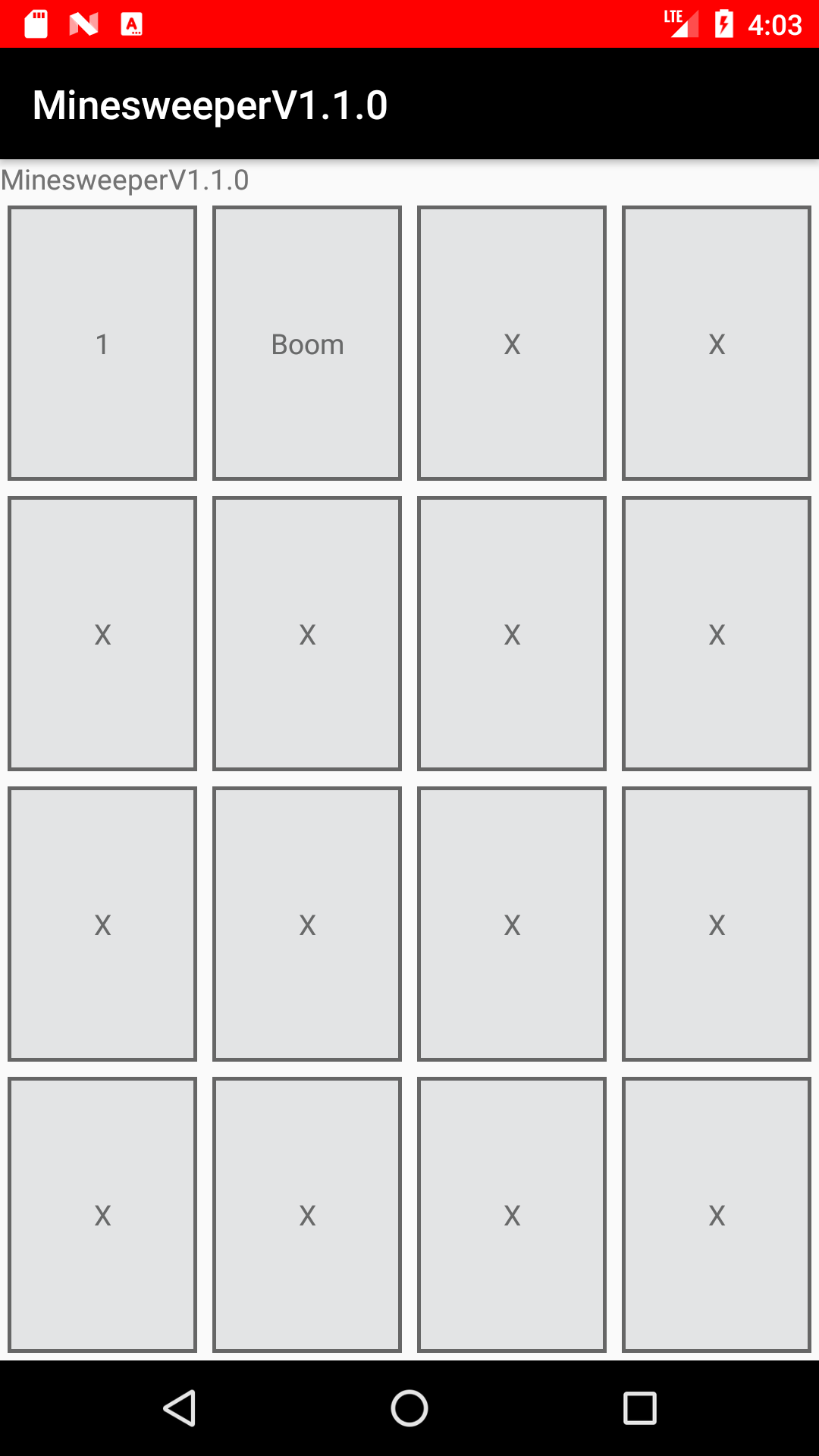Screen dimensions: 819x1456
Task: Reveal the X cell right next to Boom
Action: point(512,344)
